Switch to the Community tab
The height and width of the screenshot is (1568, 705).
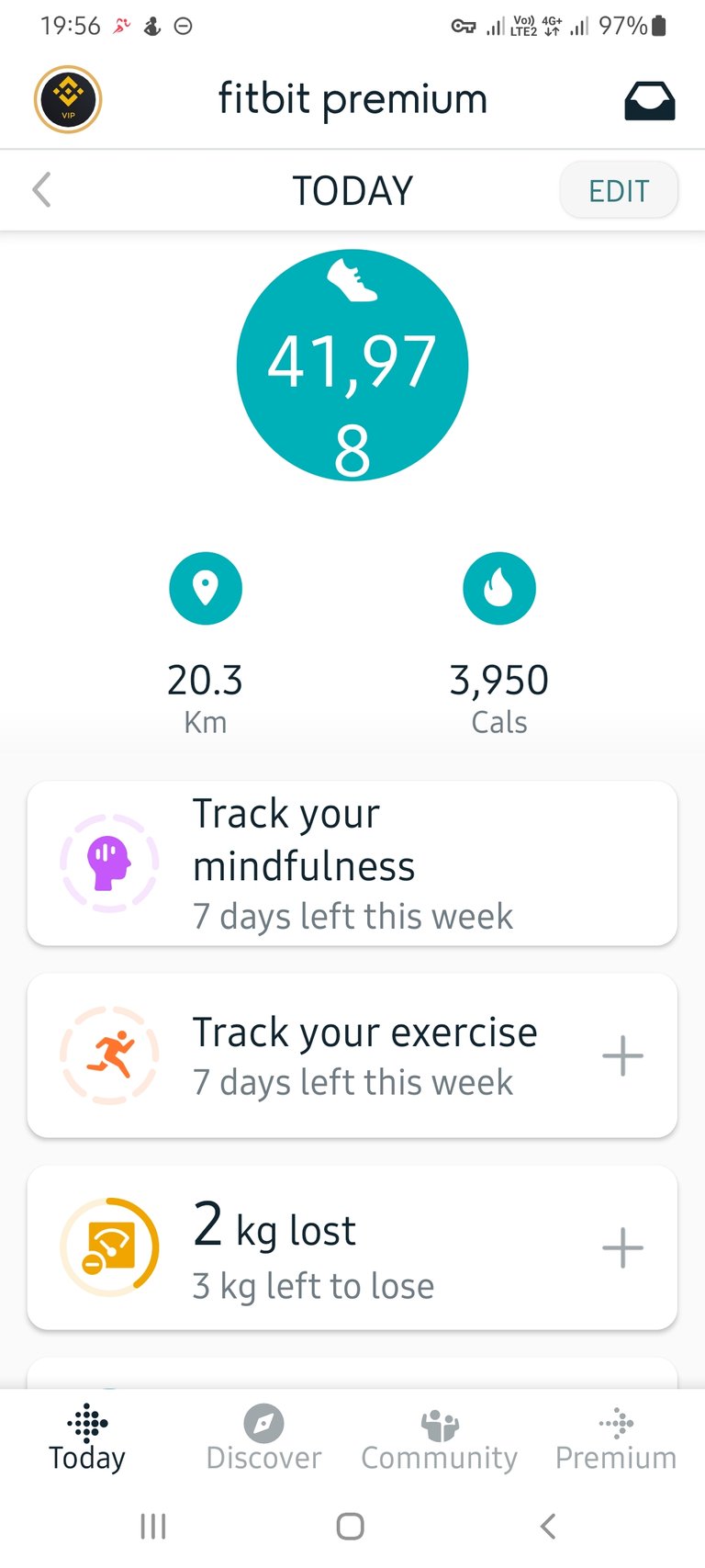pyautogui.click(x=440, y=1438)
